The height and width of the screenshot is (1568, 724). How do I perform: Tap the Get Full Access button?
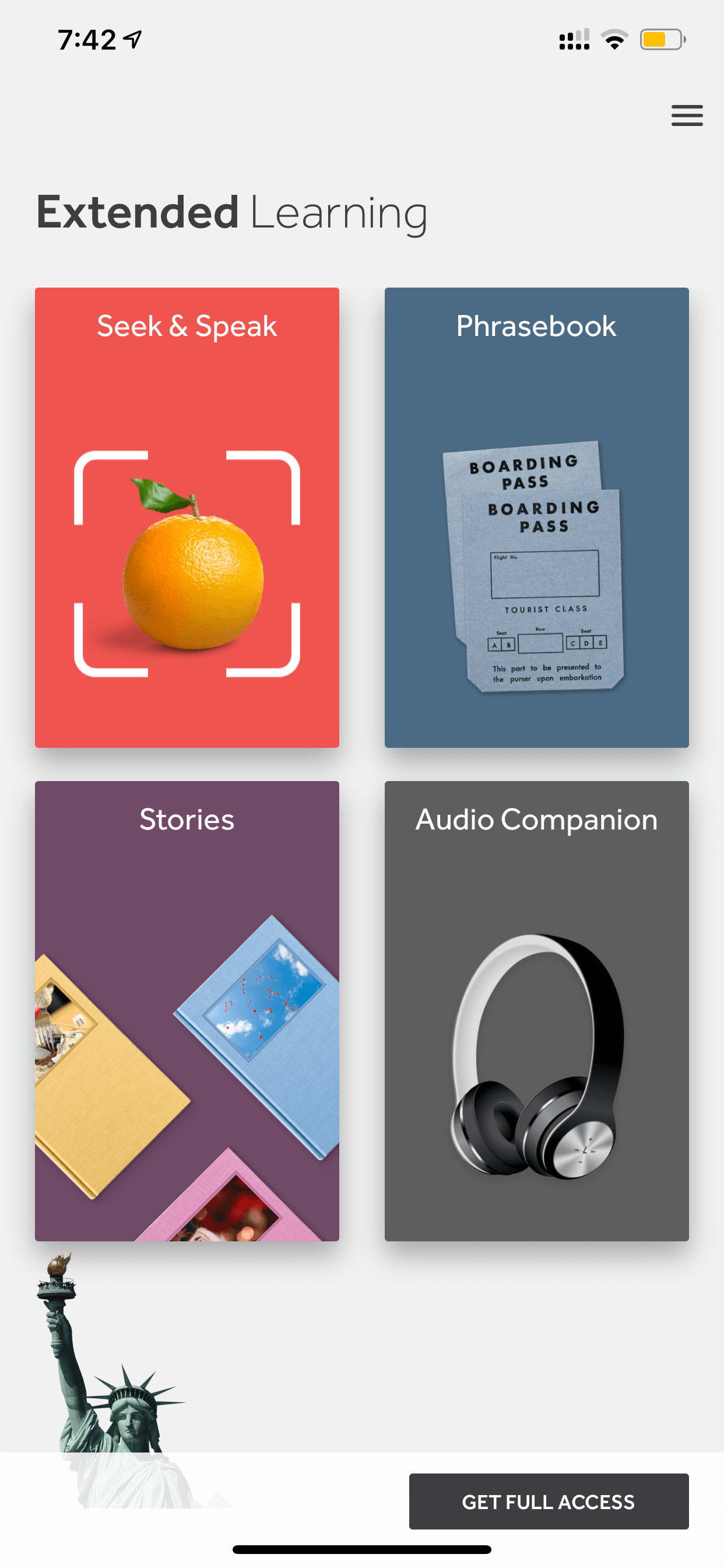(x=549, y=1501)
